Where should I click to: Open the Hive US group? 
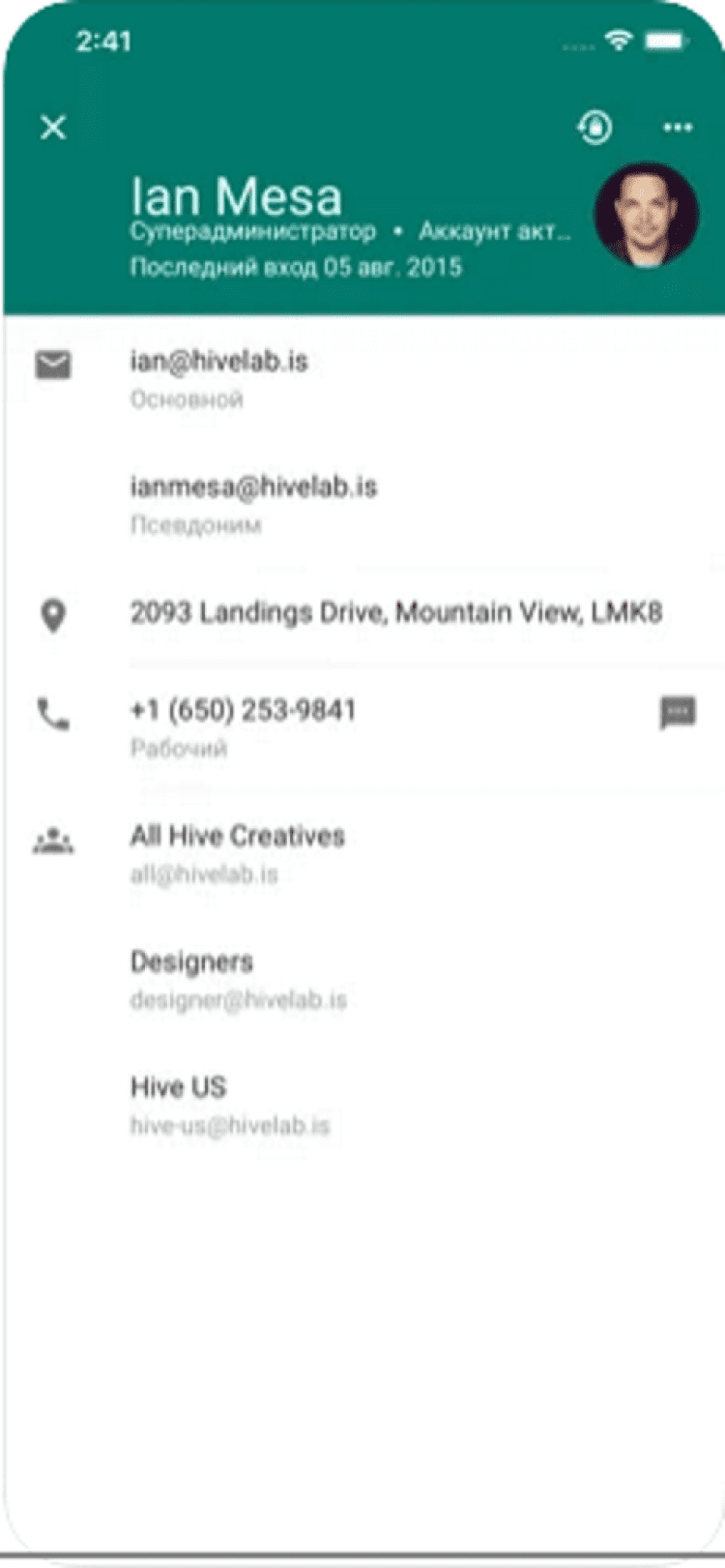click(179, 1088)
